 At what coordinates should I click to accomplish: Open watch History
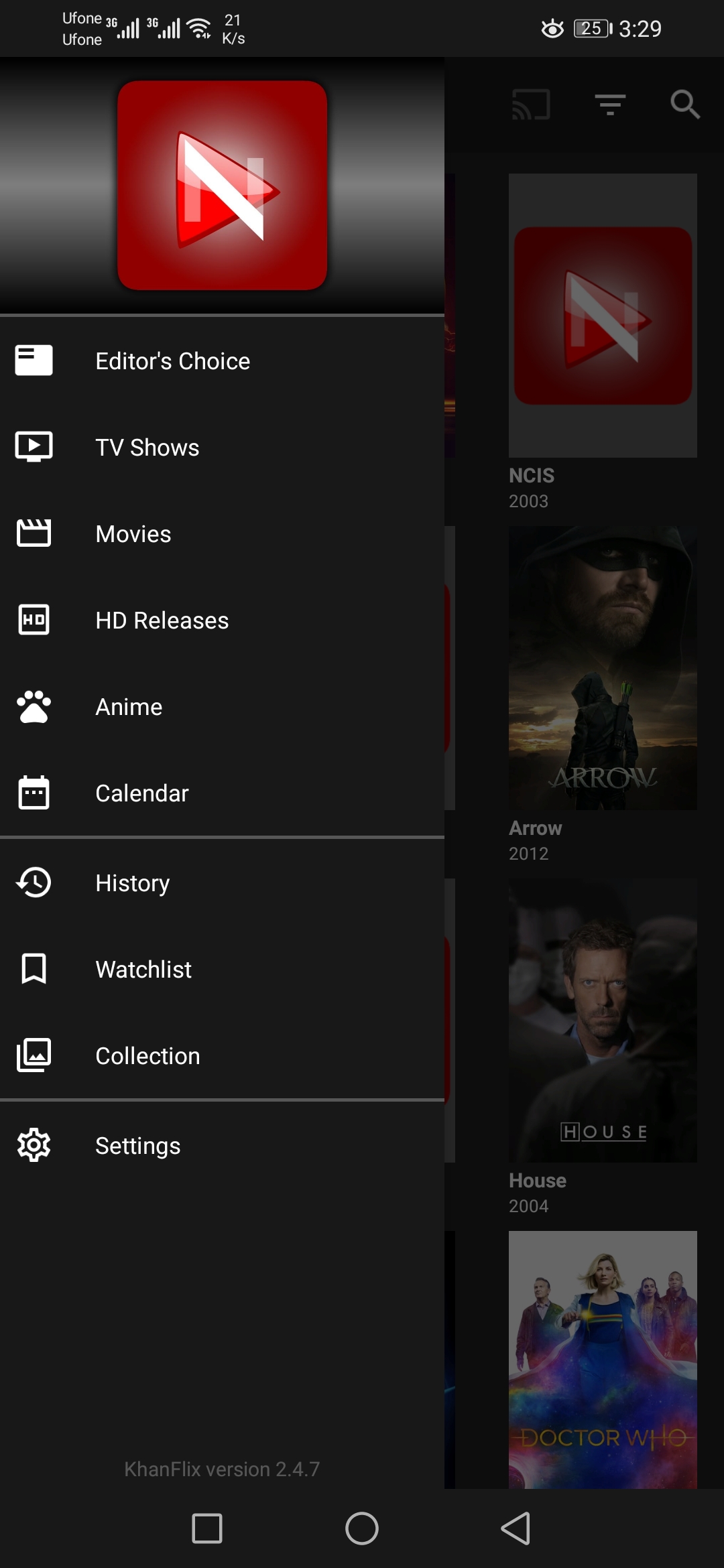[x=133, y=883]
